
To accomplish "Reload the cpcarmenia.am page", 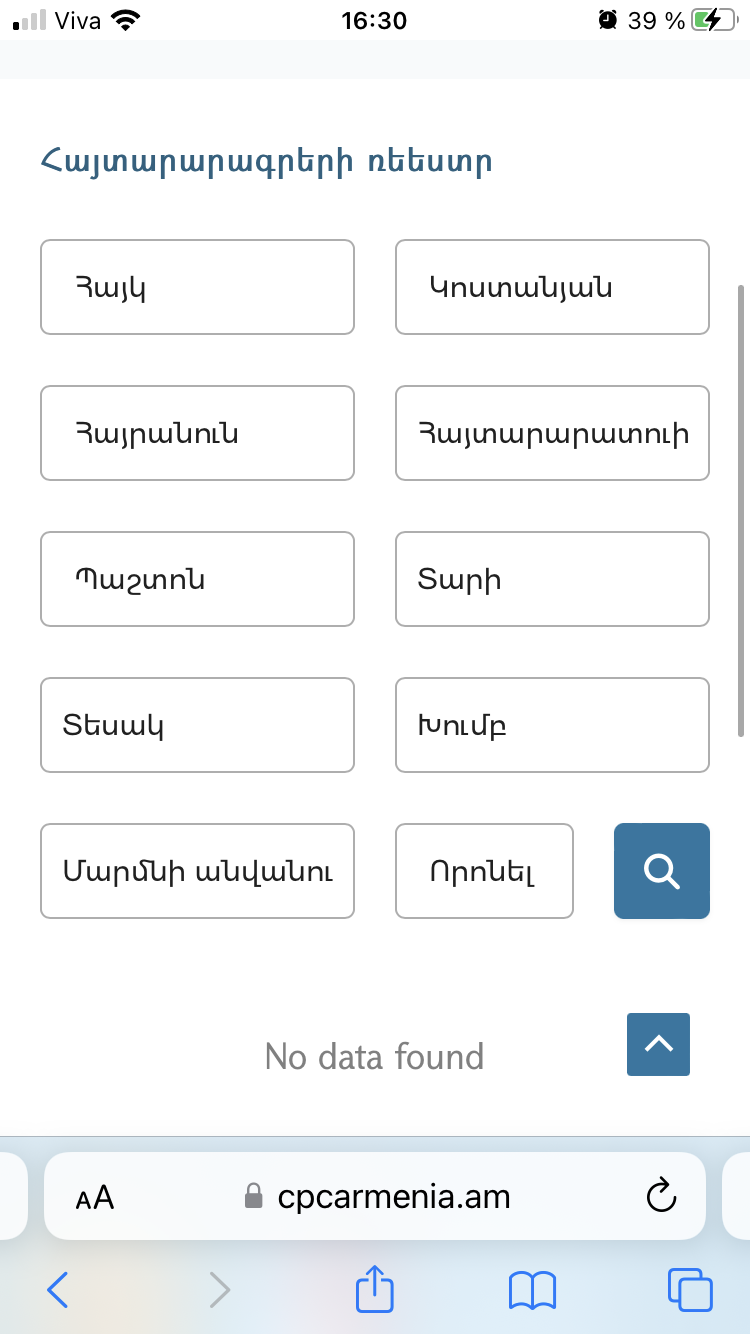I will point(662,1196).
